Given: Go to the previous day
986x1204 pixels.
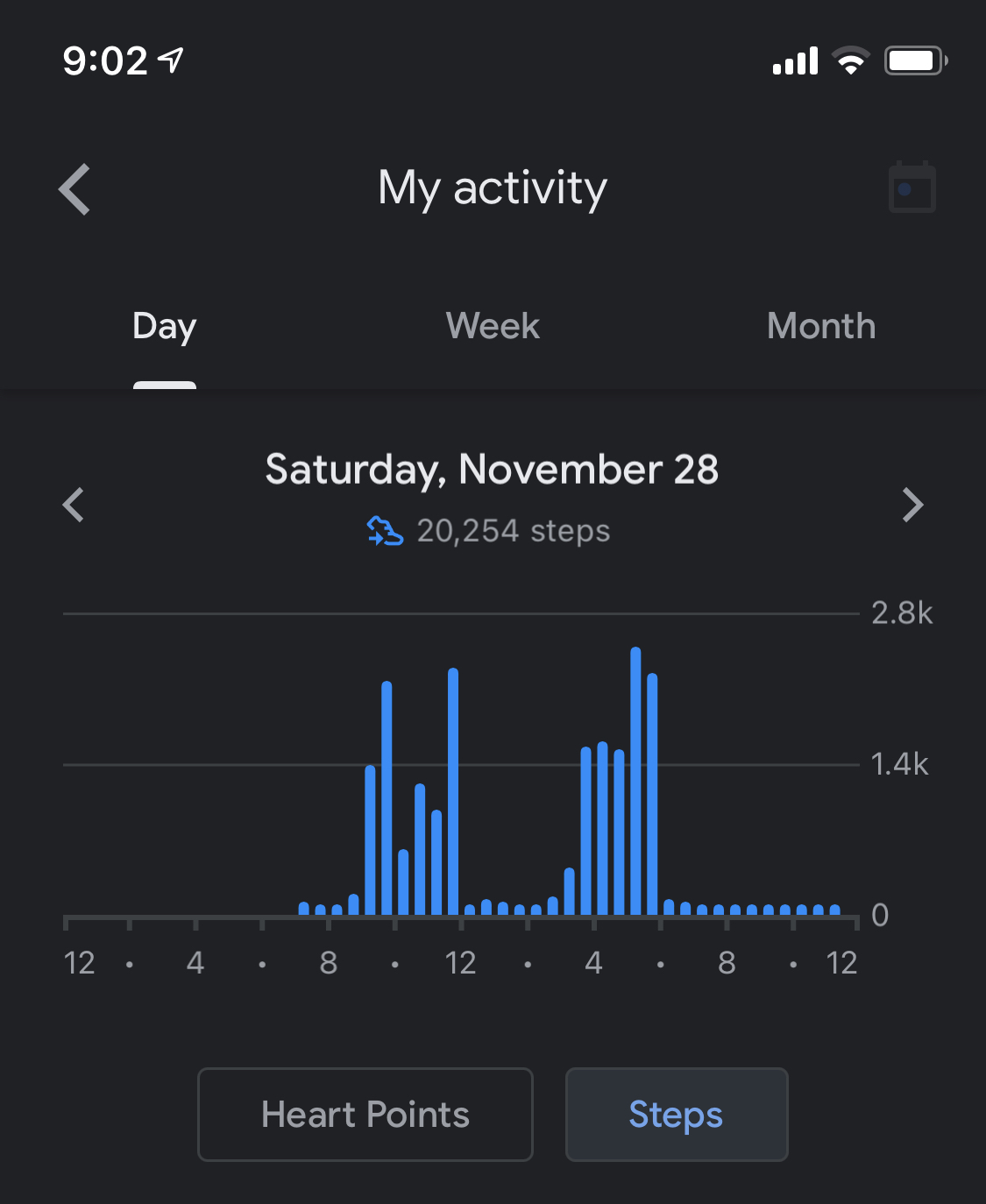Looking at the screenshot, I should click(x=74, y=505).
